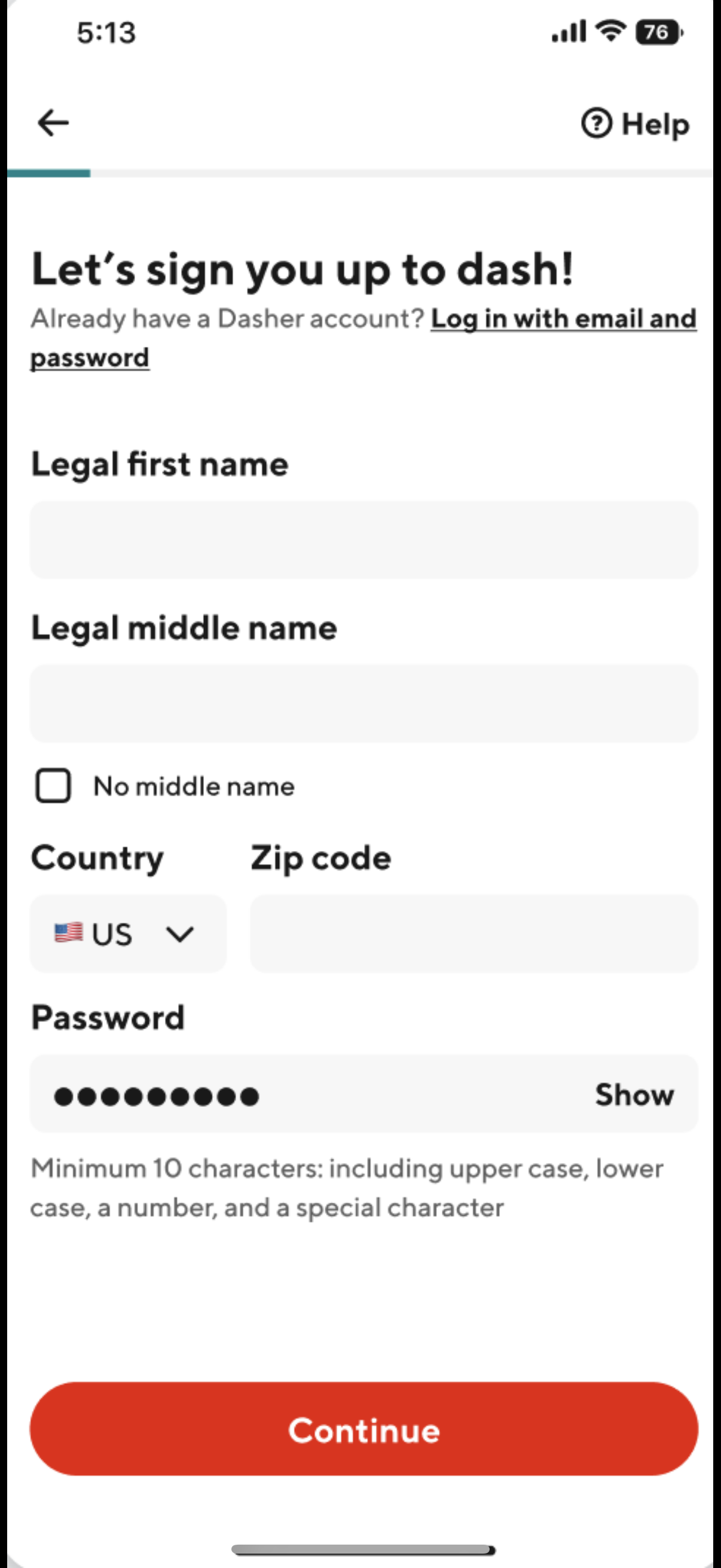Tap the cellular signal bars icon
The image size is (721, 1568).
tap(569, 33)
